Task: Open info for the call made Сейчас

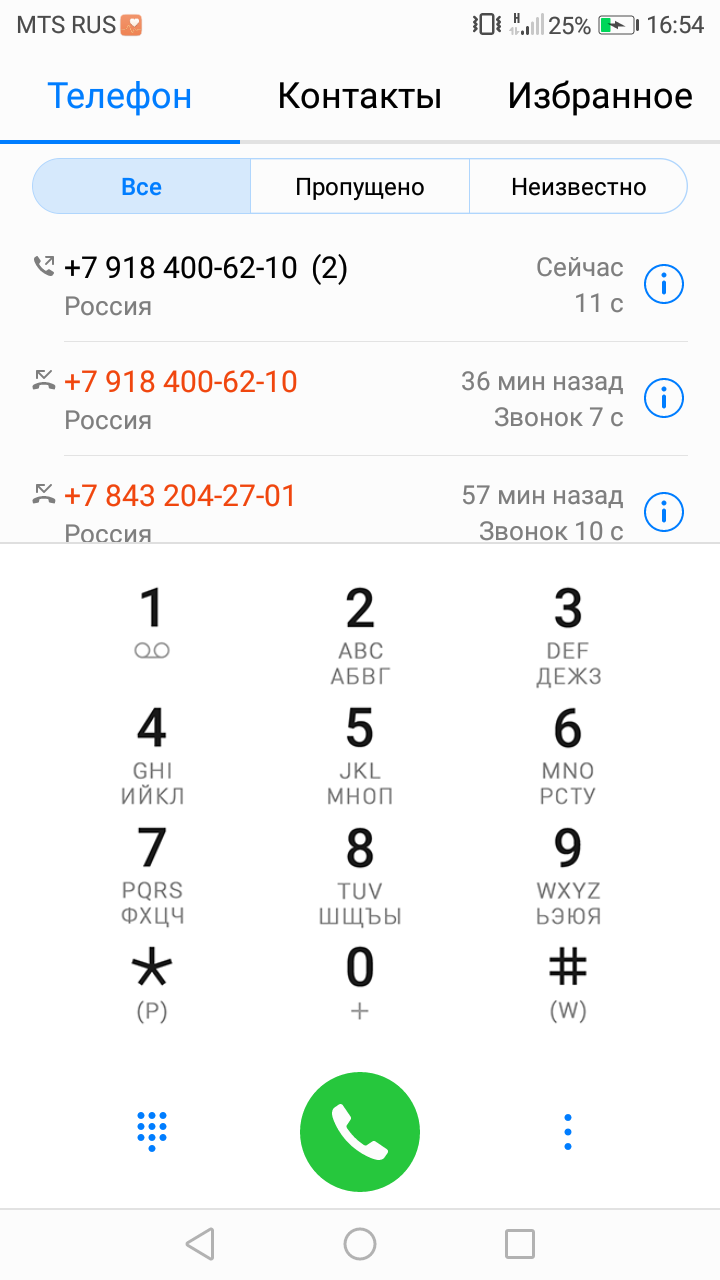Action: [x=663, y=285]
